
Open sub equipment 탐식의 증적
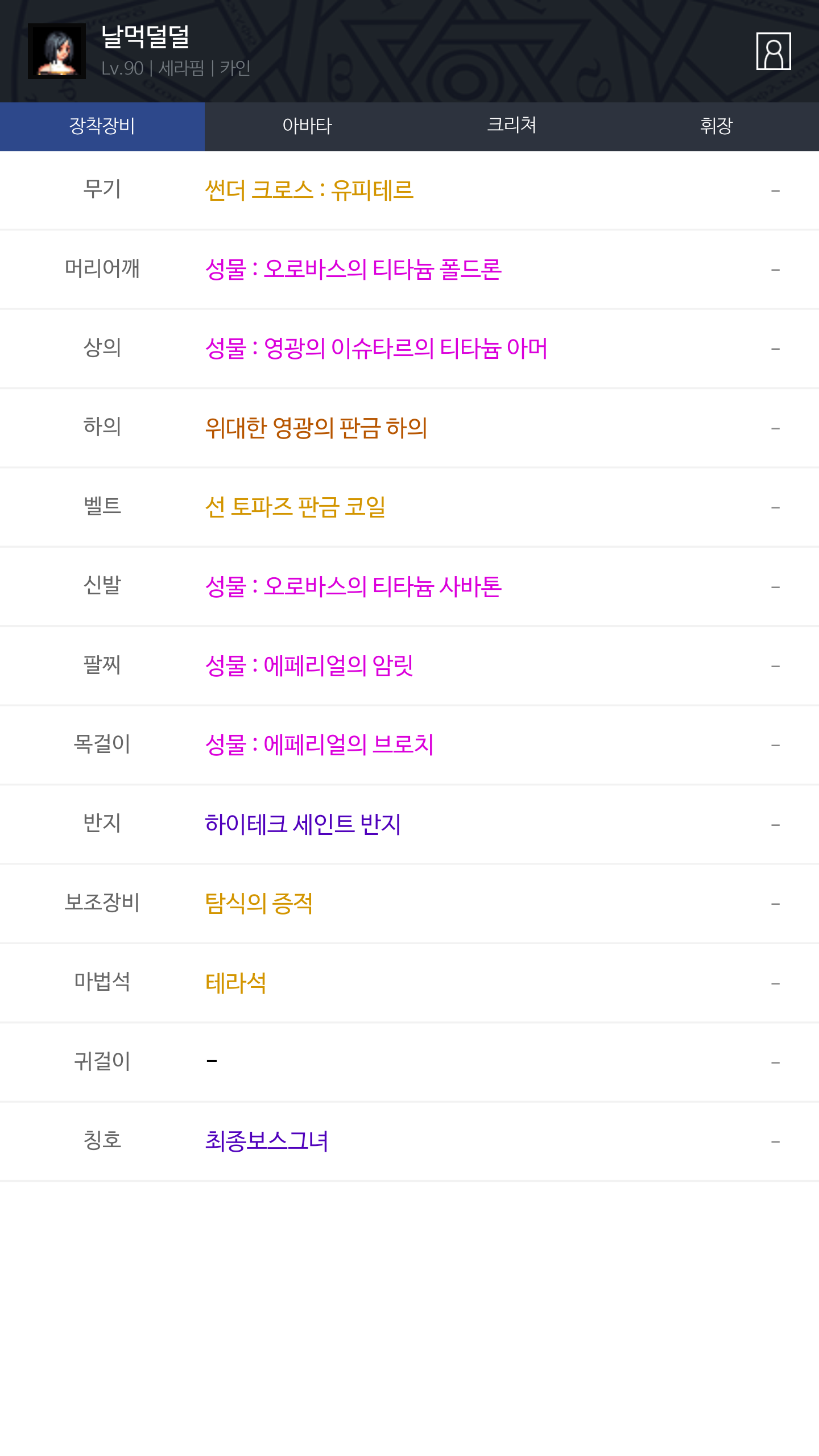coord(409,903)
